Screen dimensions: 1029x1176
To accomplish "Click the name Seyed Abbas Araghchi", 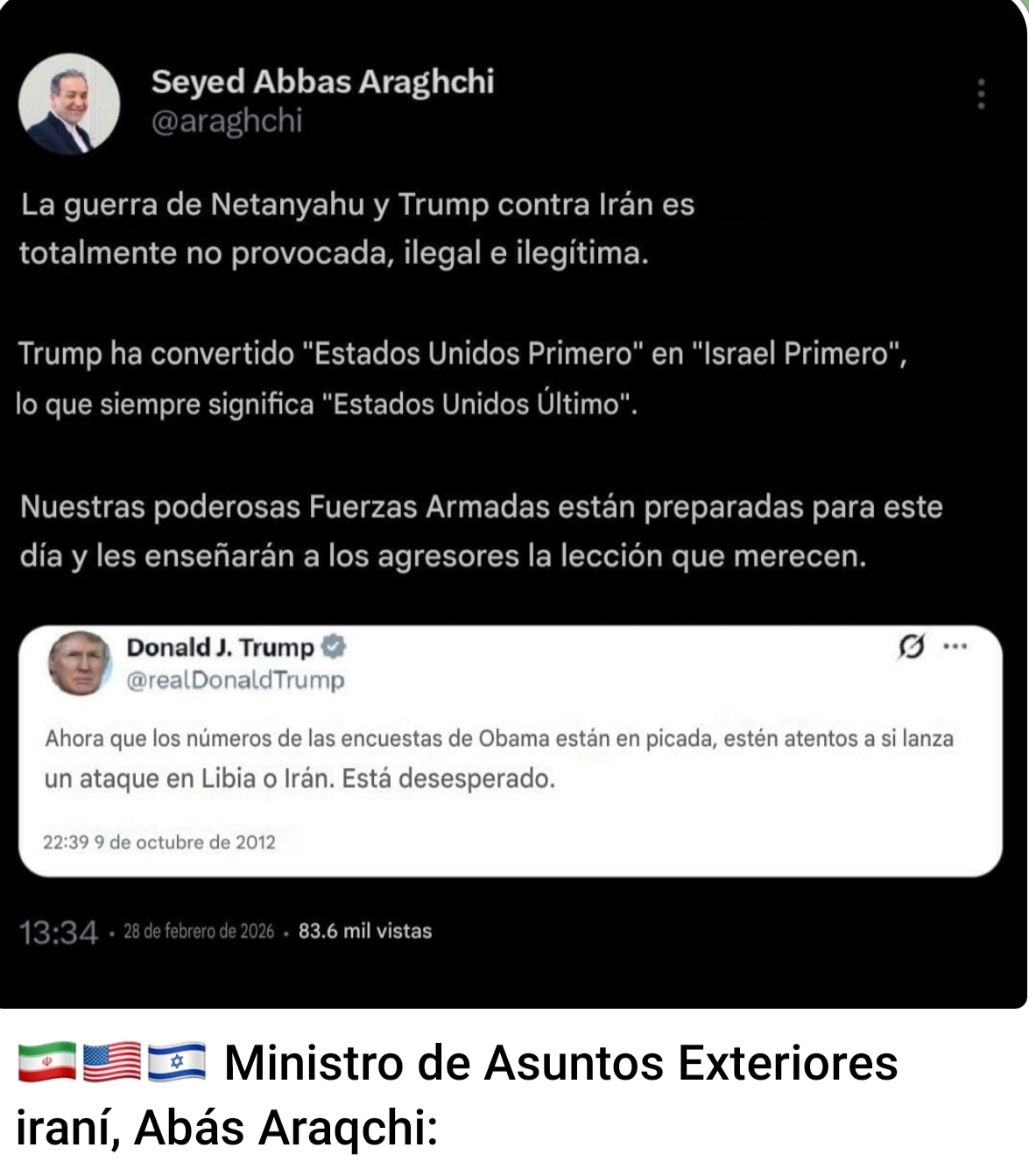I will point(322,83).
